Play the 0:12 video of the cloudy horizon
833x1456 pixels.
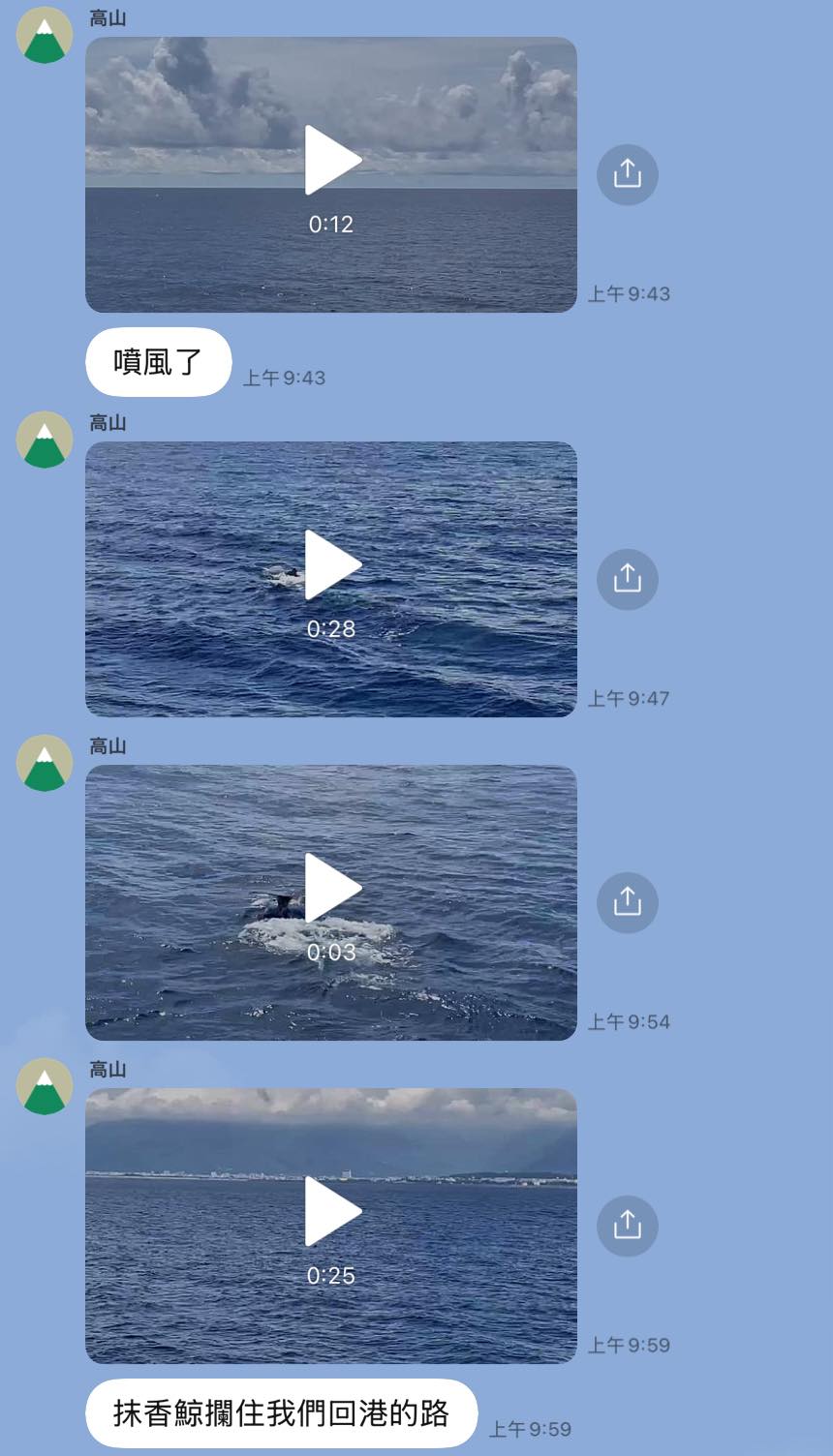click(x=331, y=175)
